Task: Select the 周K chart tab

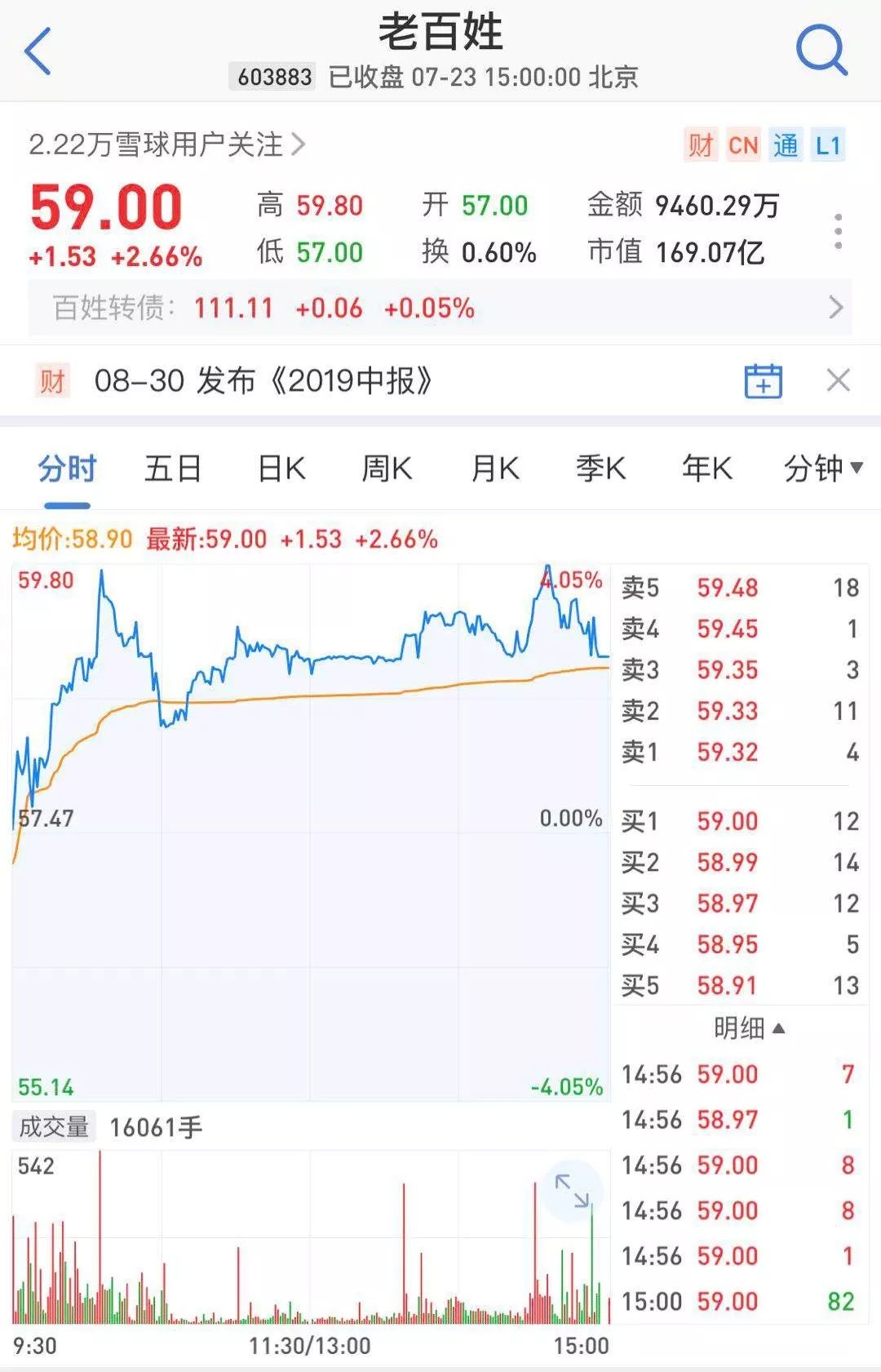Action: (x=387, y=468)
